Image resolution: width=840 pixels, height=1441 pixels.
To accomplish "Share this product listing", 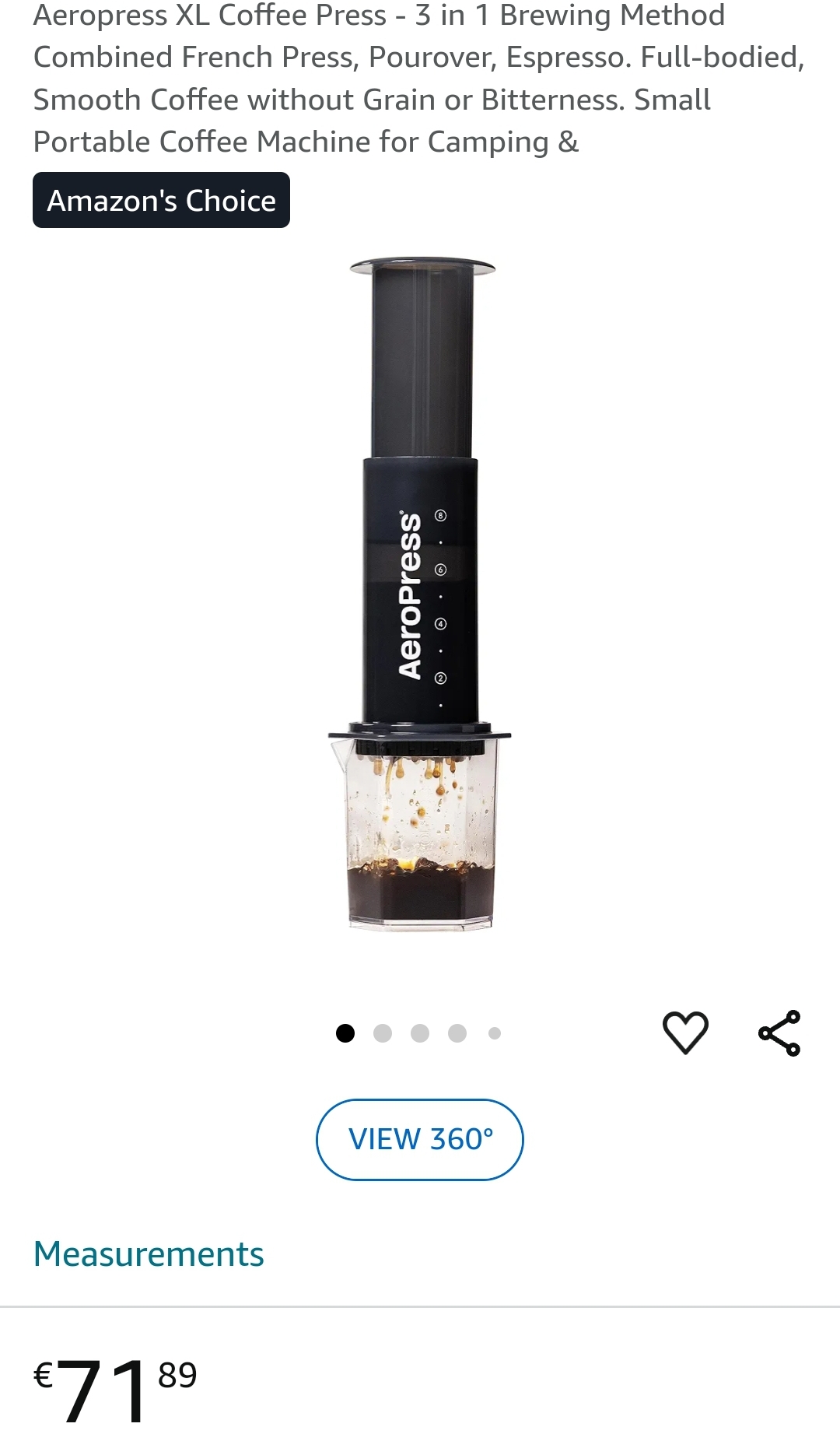I will point(779,1033).
